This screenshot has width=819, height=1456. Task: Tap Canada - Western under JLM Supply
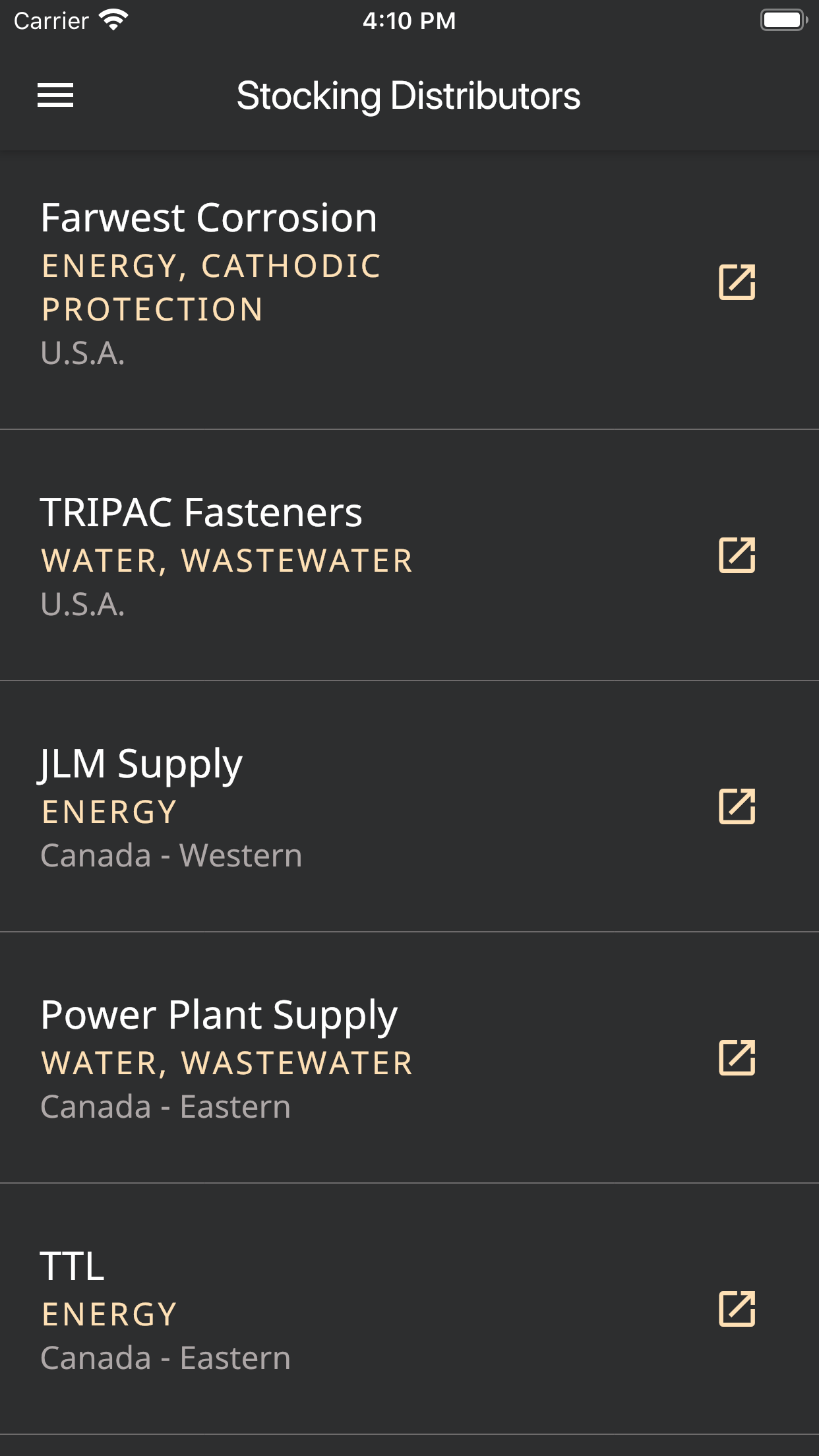[171, 854]
